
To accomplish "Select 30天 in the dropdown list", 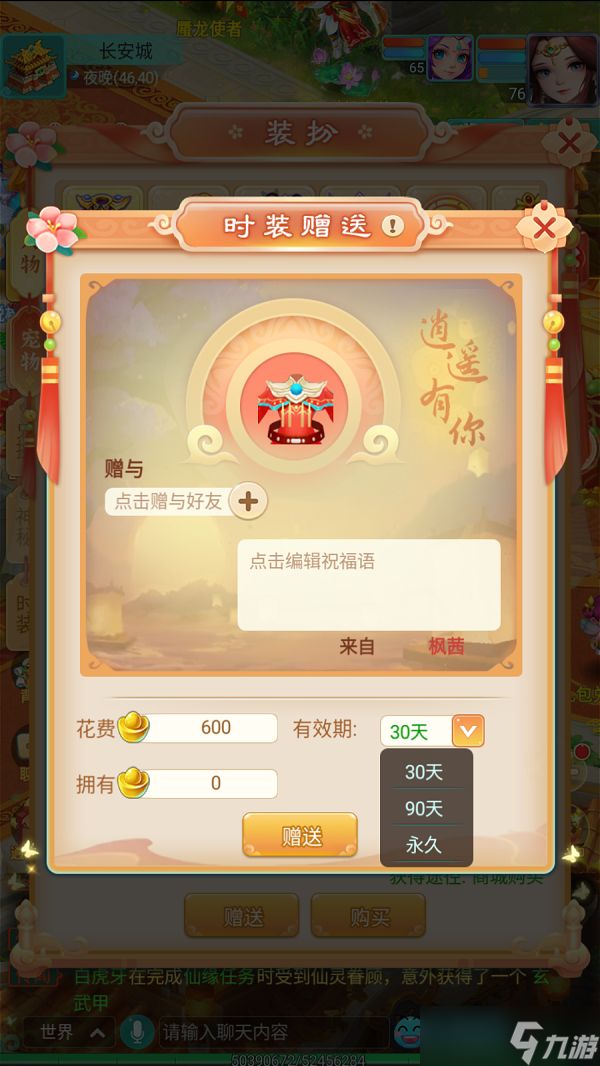I will [424, 772].
